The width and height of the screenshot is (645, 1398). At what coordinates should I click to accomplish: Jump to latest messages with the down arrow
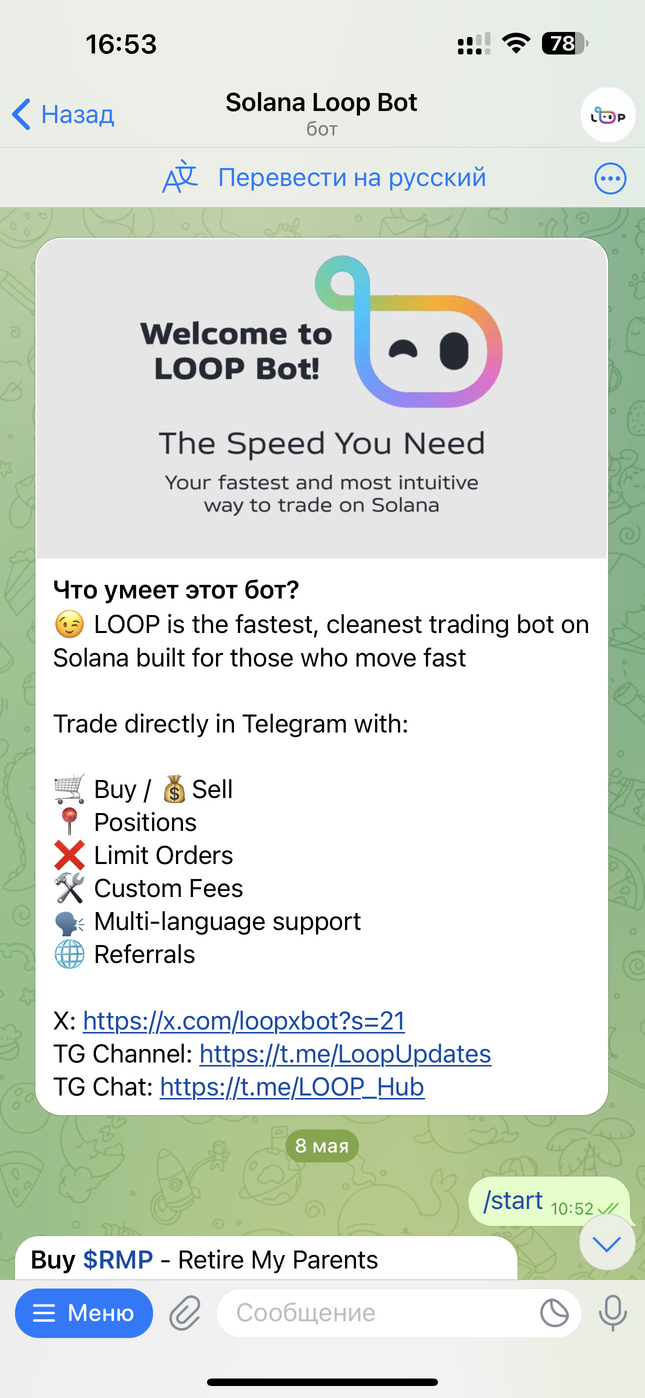[x=607, y=1243]
